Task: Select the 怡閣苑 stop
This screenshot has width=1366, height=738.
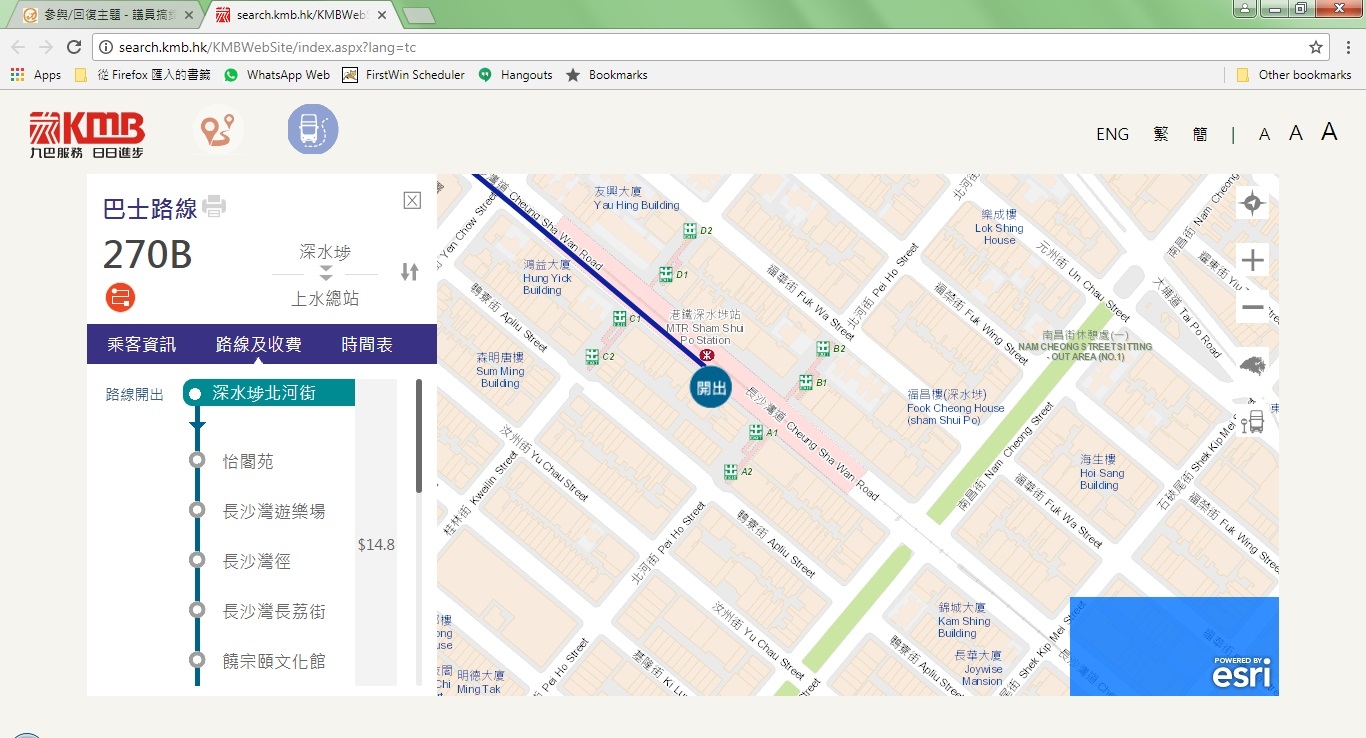Action: pyautogui.click(x=248, y=462)
